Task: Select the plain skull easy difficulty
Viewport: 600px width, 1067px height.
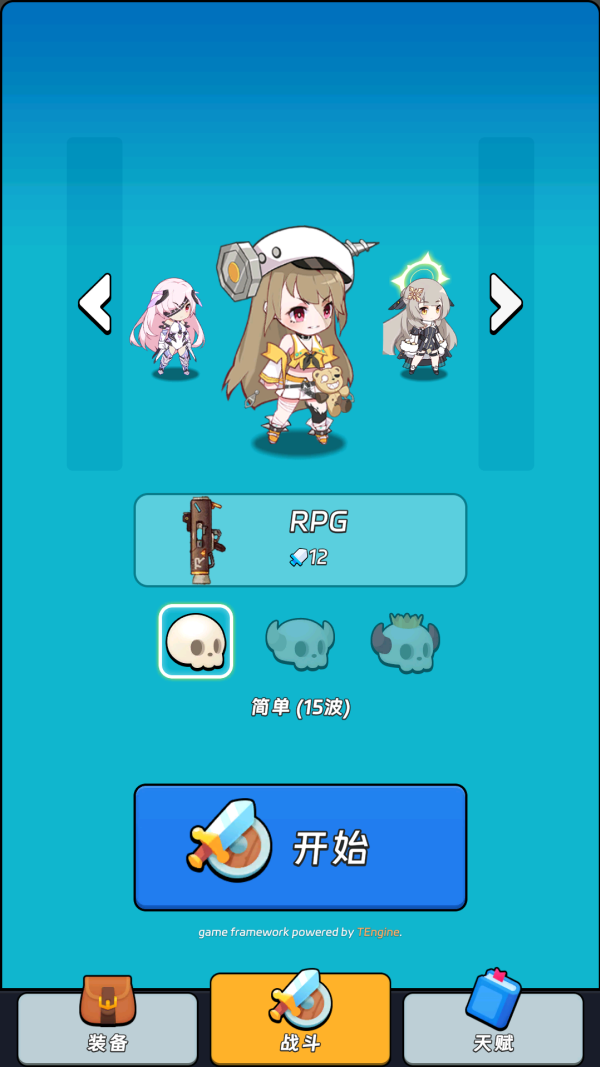Action: click(x=196, y=642)
